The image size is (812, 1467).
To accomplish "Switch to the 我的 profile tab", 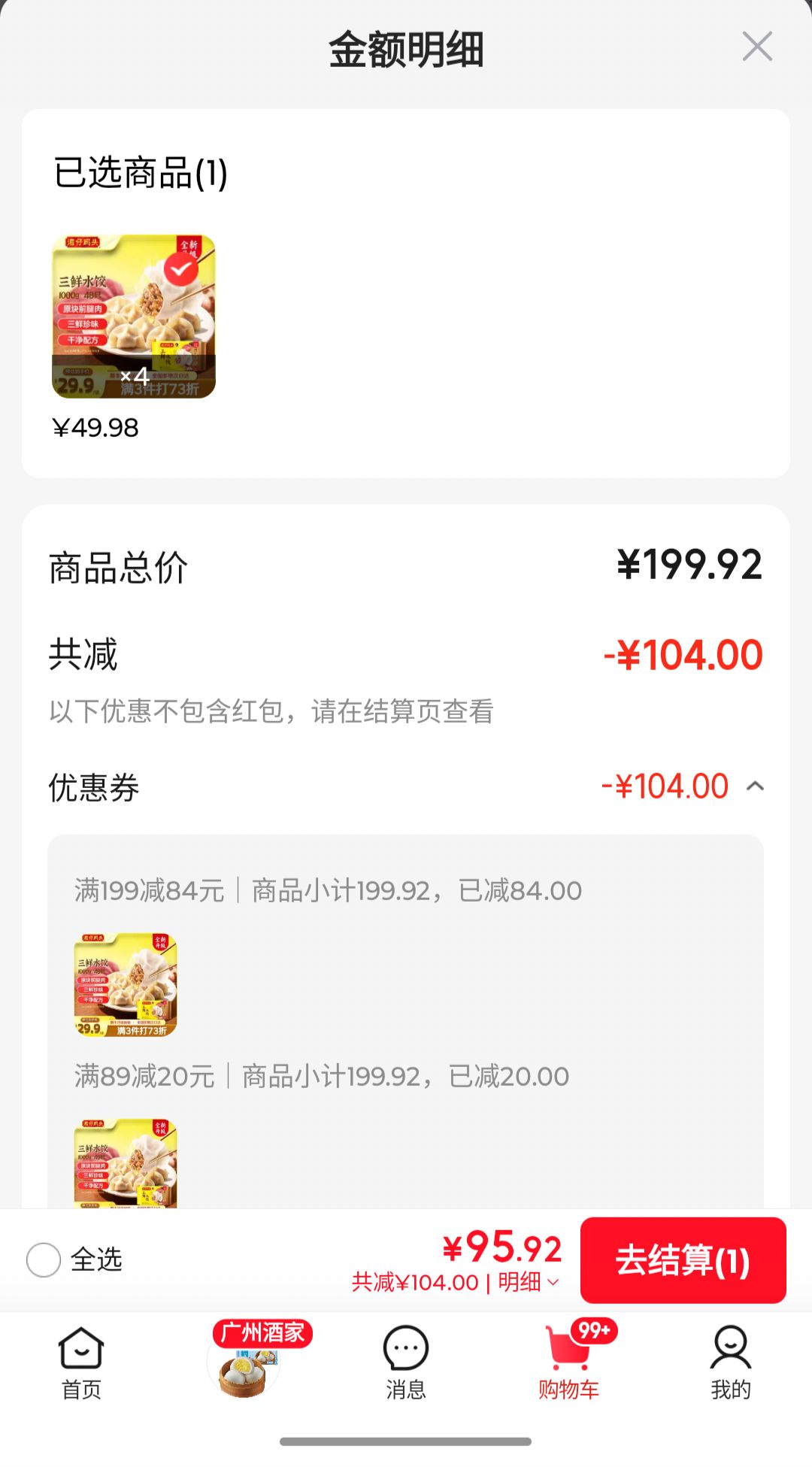I will click(731, 1363).
